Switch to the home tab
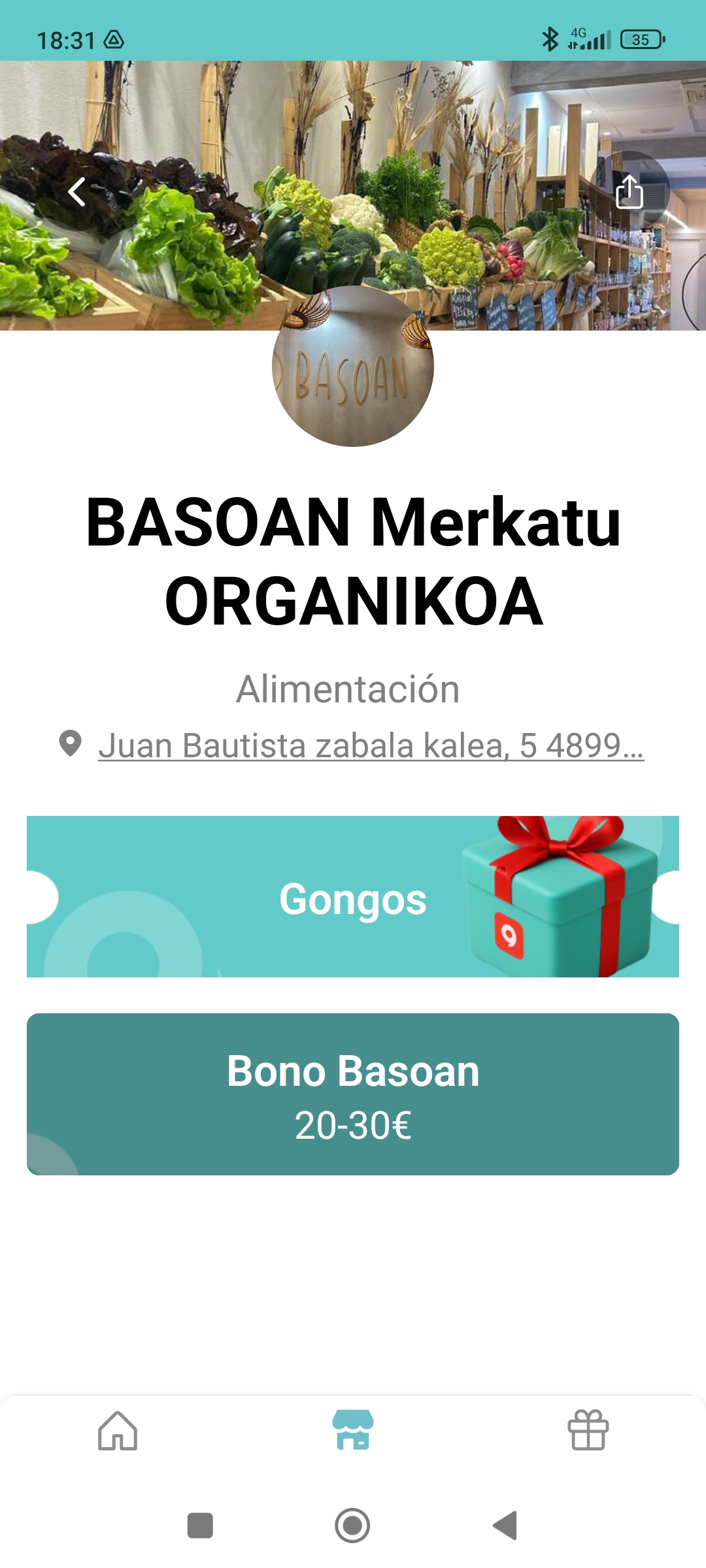Screen dimensions: 706x1568 118,1430
